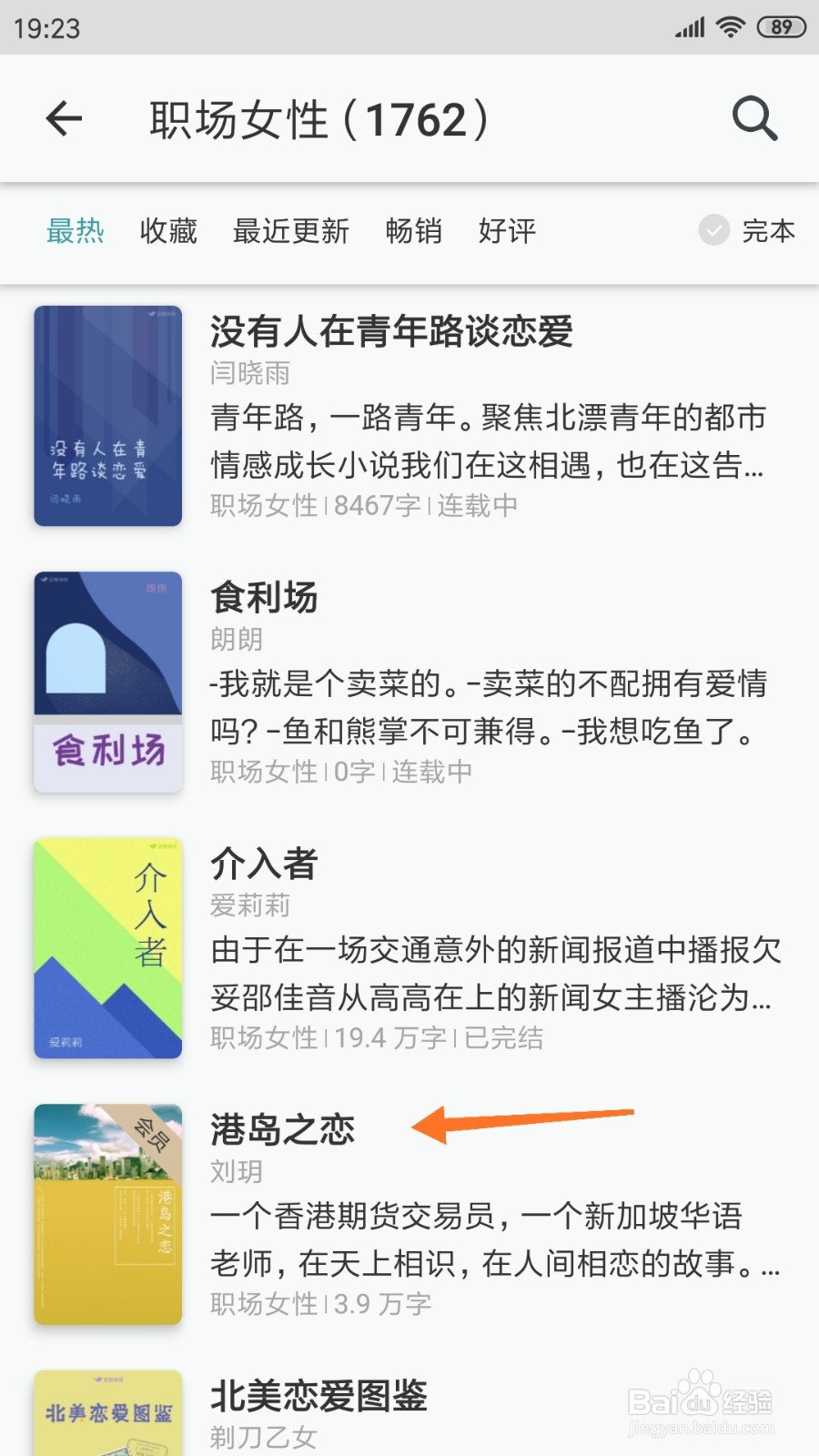
Task: Open the book 介入者
Action: click(x=409, y=948)
